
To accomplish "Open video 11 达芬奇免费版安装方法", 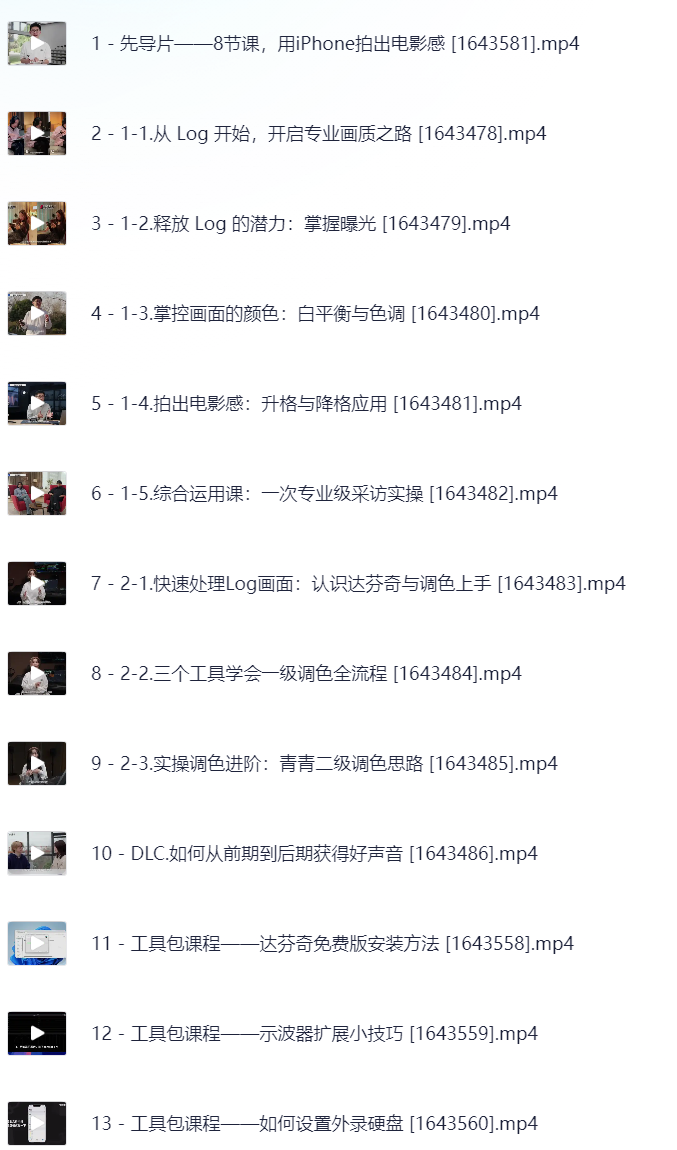I will [x=332, y=944].
